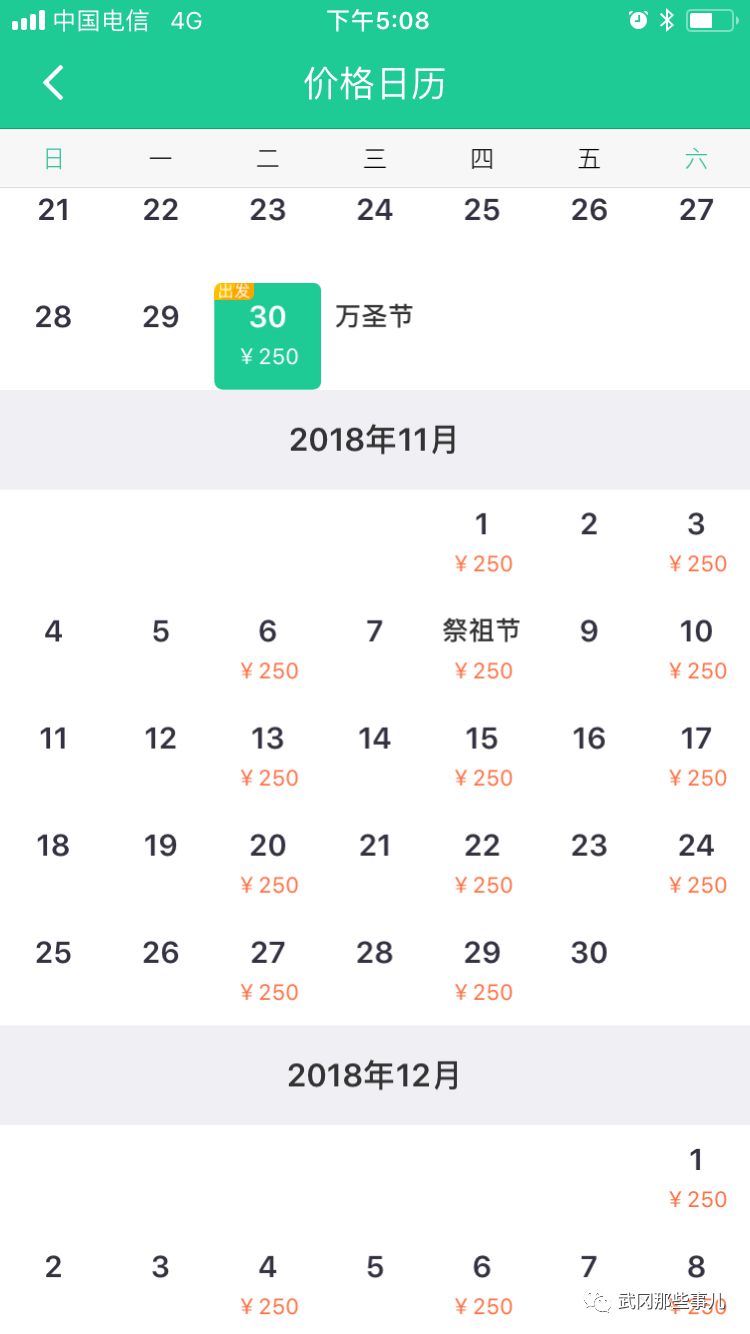Pick November 22 as departure
Image resolution: width=750 pixels, height=1334 pixels.
pos(482,863)
